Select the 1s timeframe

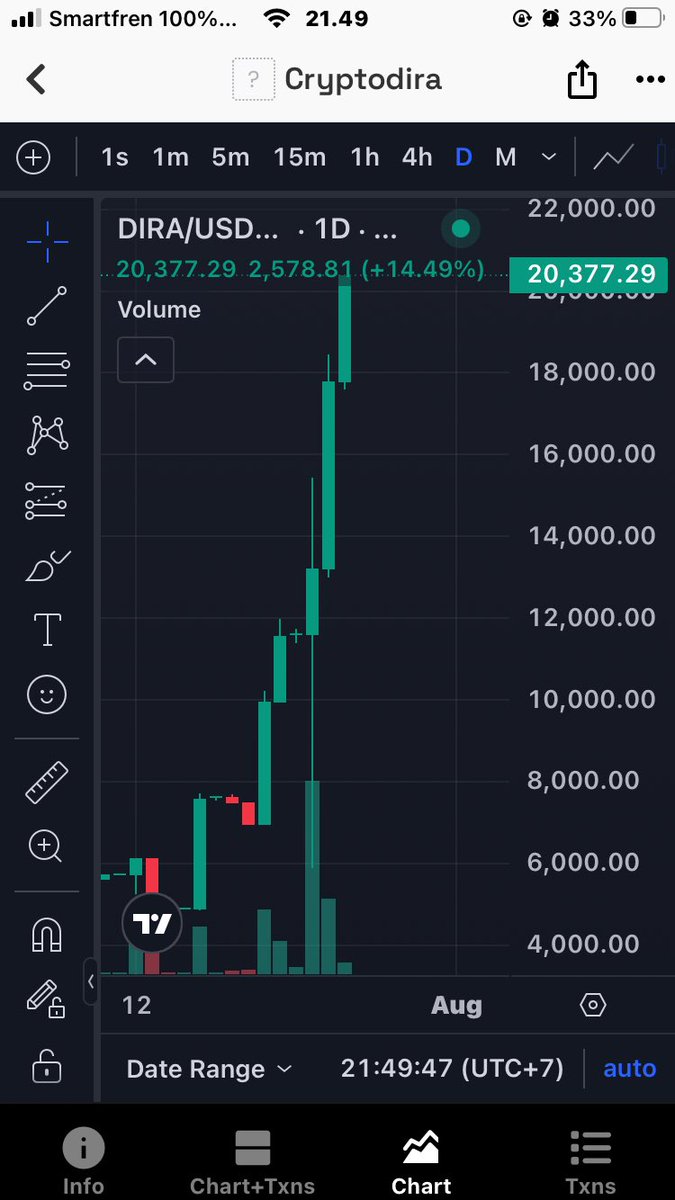[115, 157]
